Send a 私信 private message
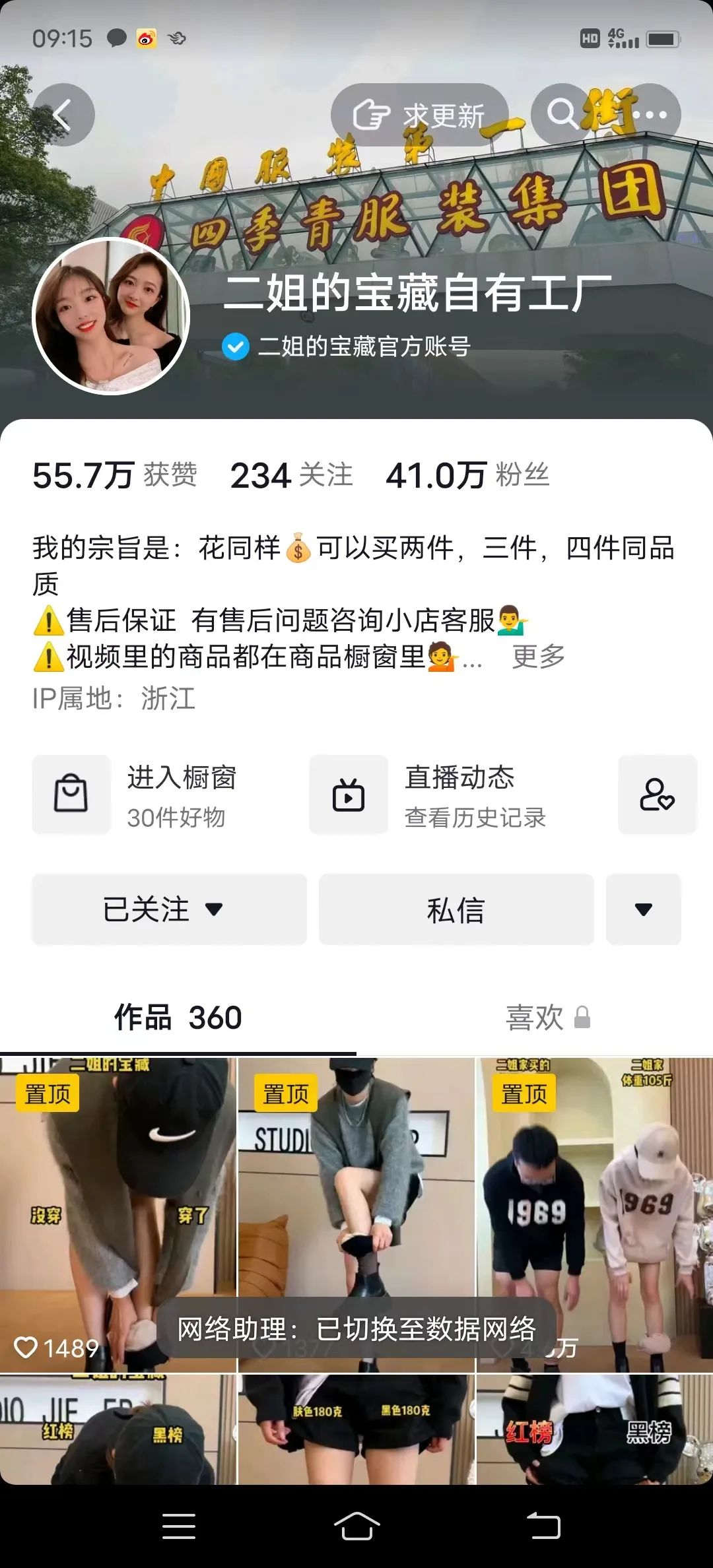 pyautogui.click(x=456, y=909)
